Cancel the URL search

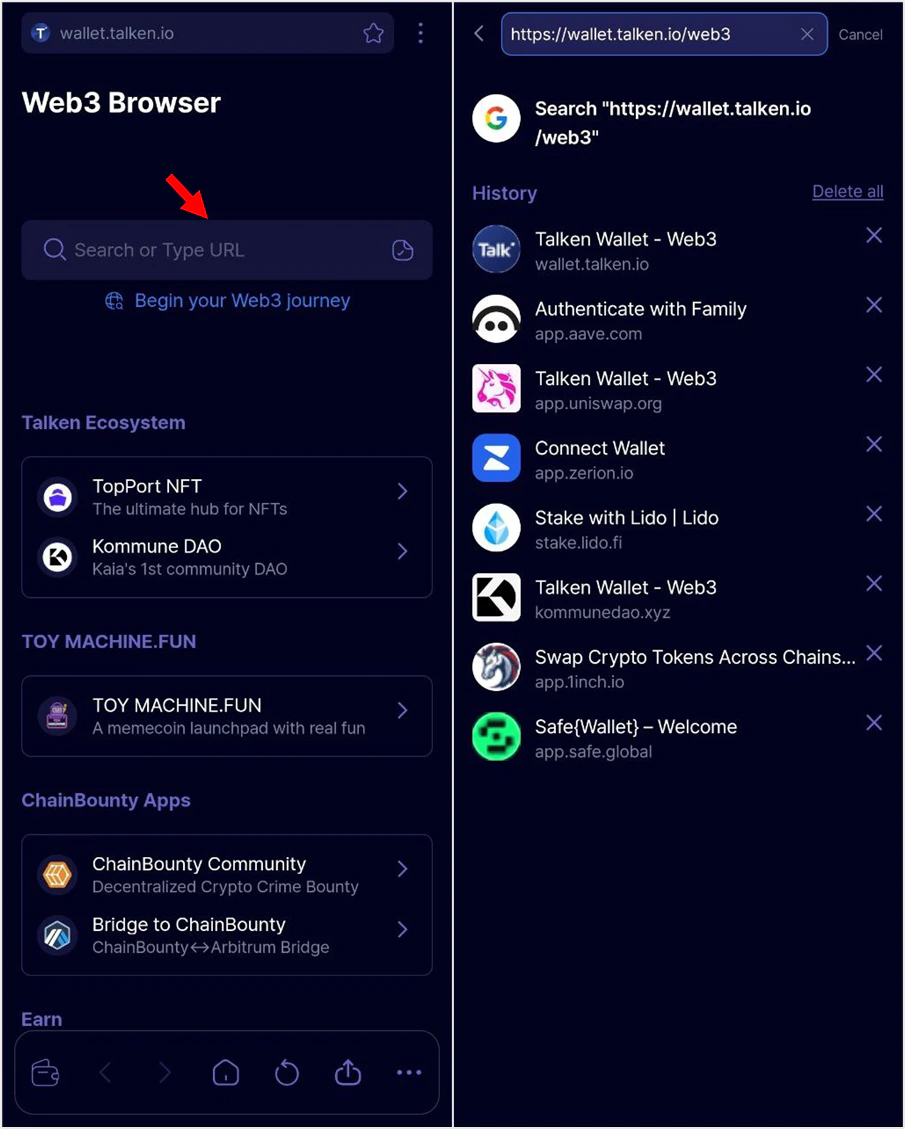point(860,35)
